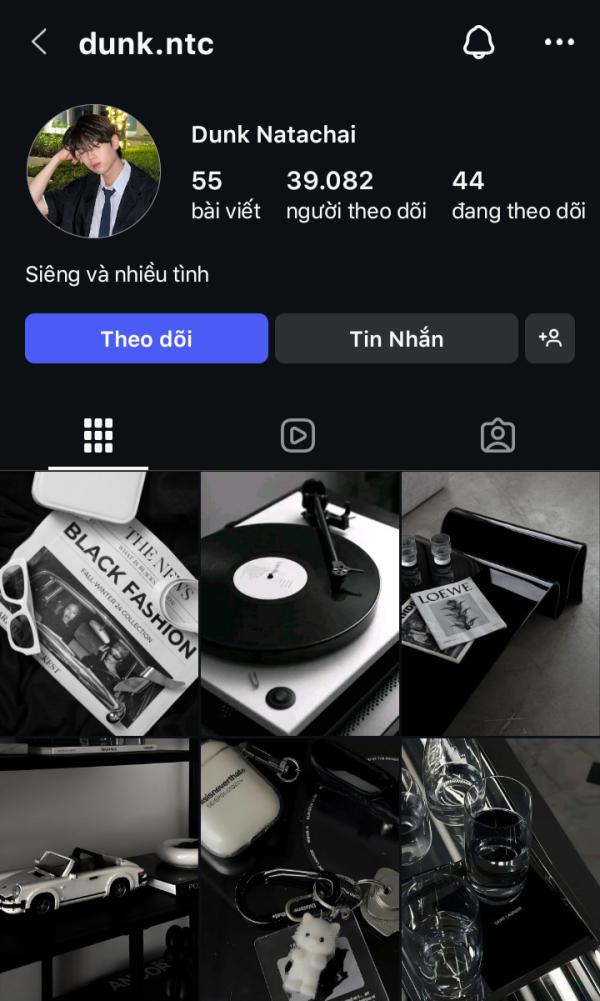Tap the suggested people add-user button
The image size is (600, 1001).
(x=550, y=338)
